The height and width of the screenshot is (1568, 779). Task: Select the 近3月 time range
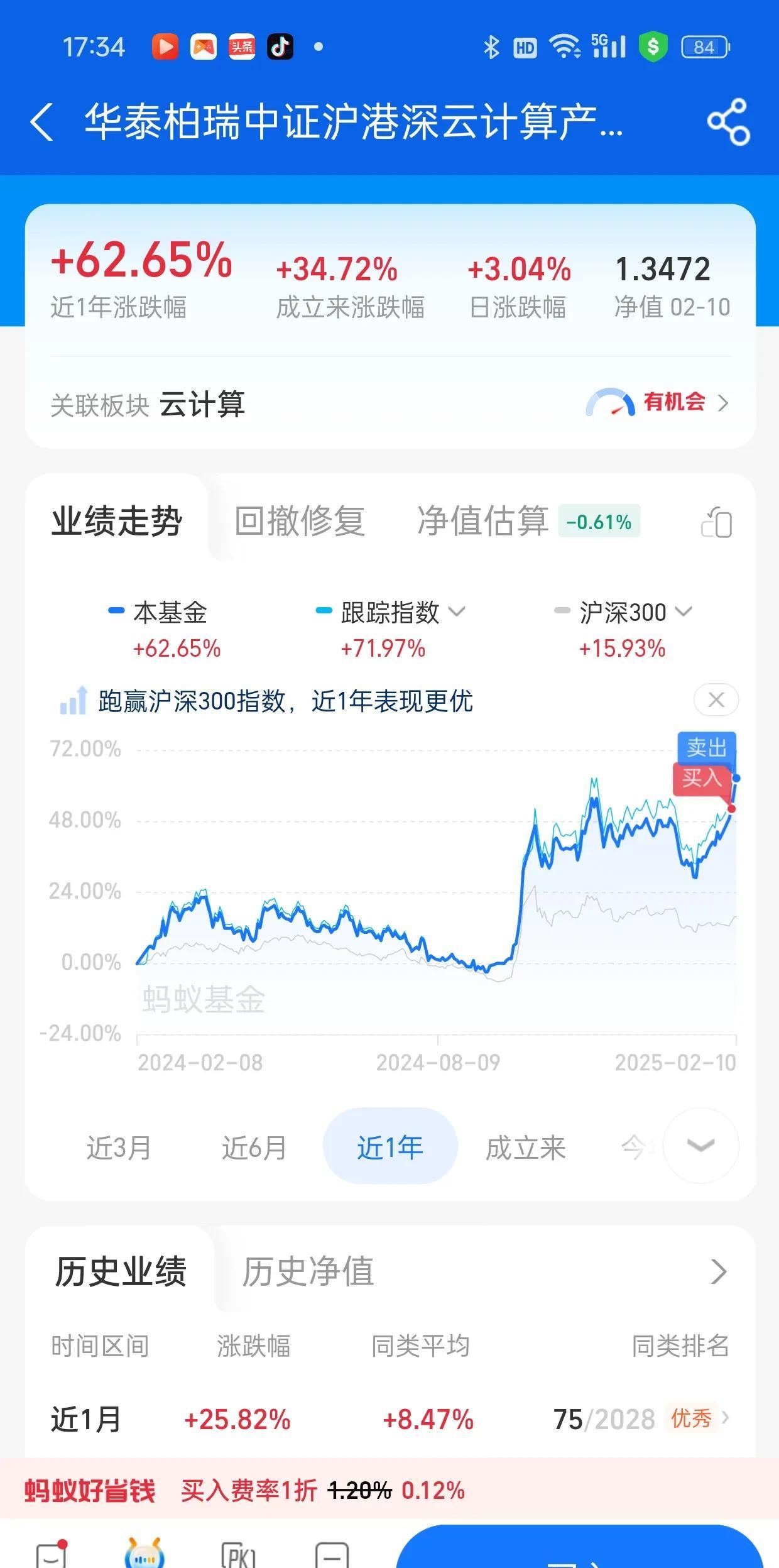coord(119,1148)
